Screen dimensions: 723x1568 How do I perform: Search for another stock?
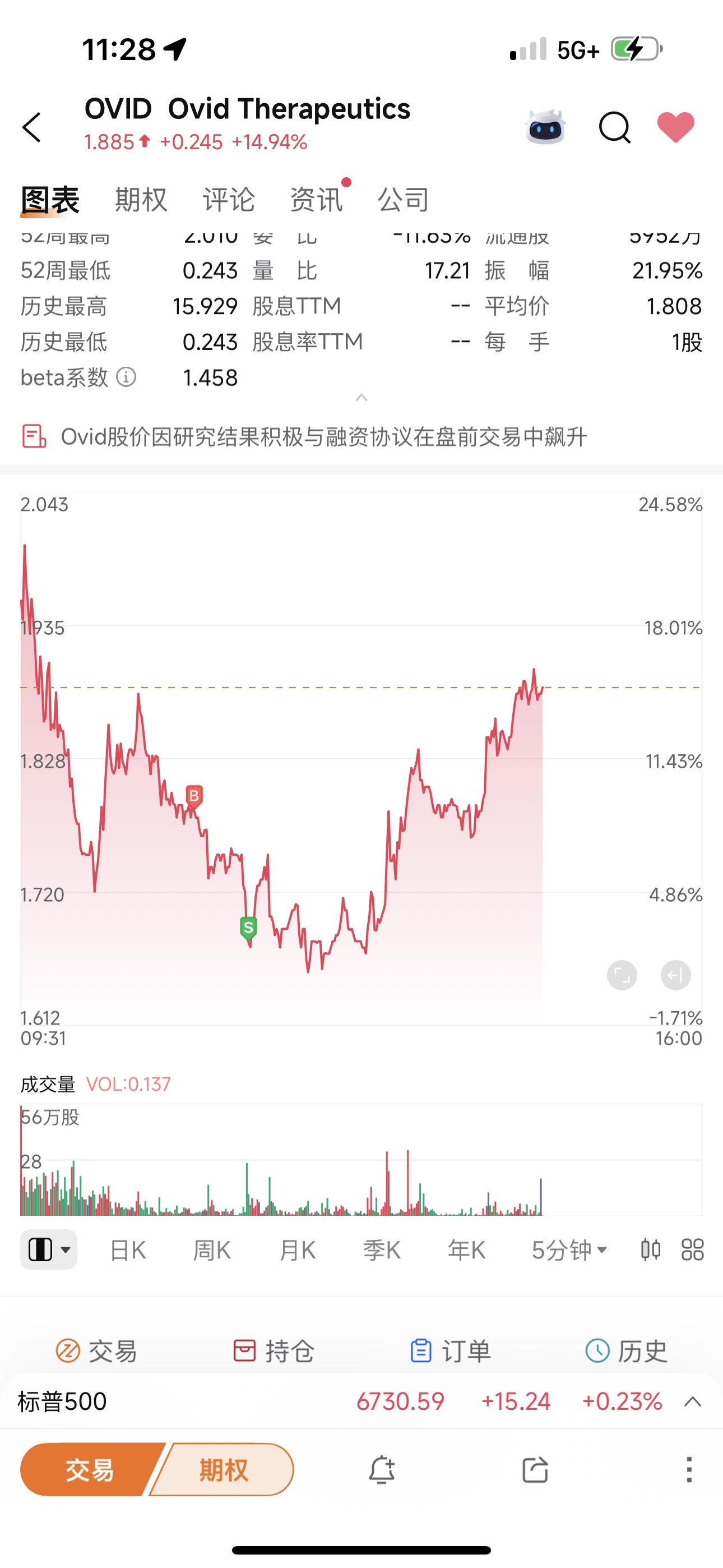(x=614, y=127)
